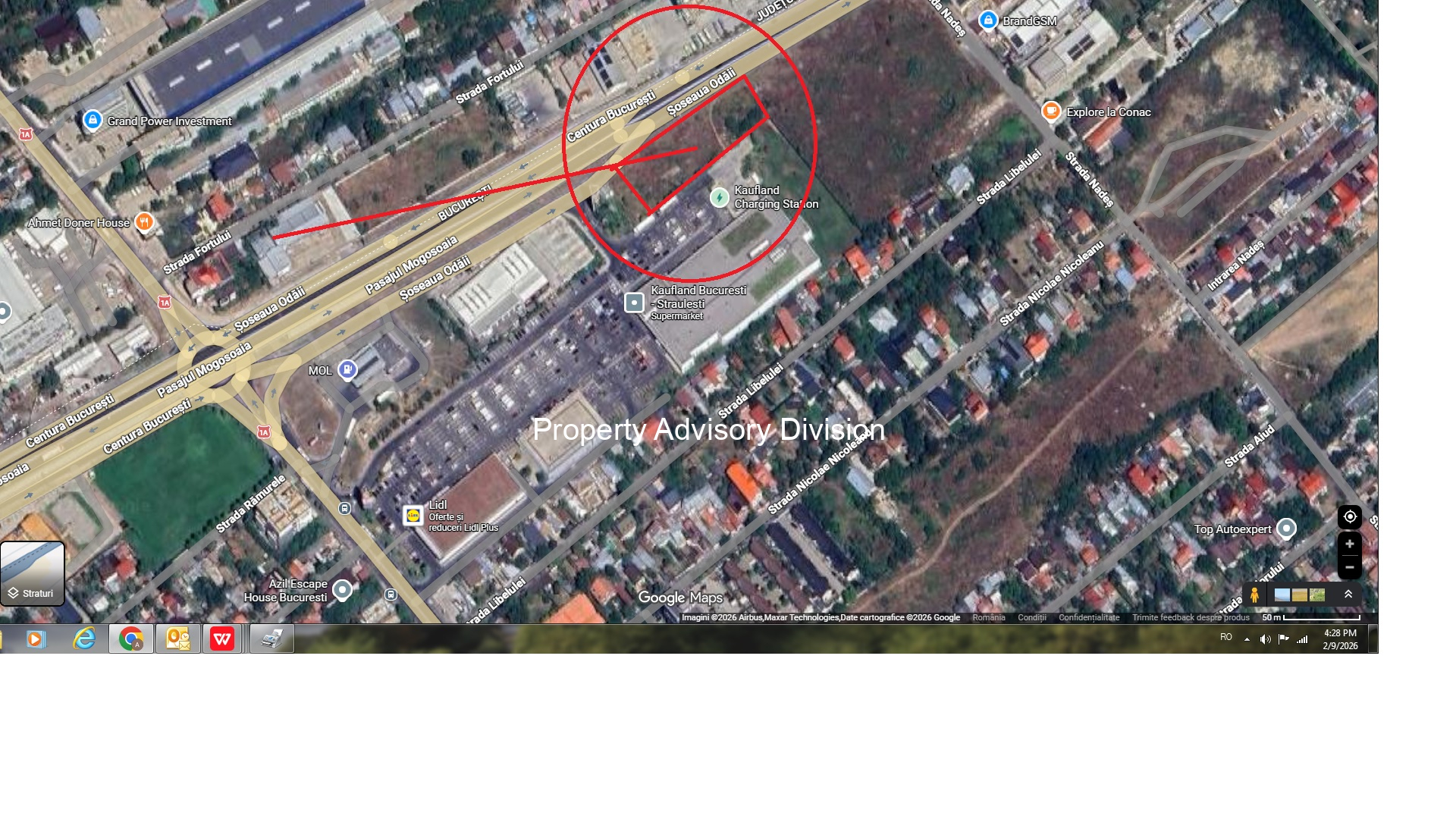Open the Kaufland Bucuresti - Straulesti supermarket pin

pos(634,303)
